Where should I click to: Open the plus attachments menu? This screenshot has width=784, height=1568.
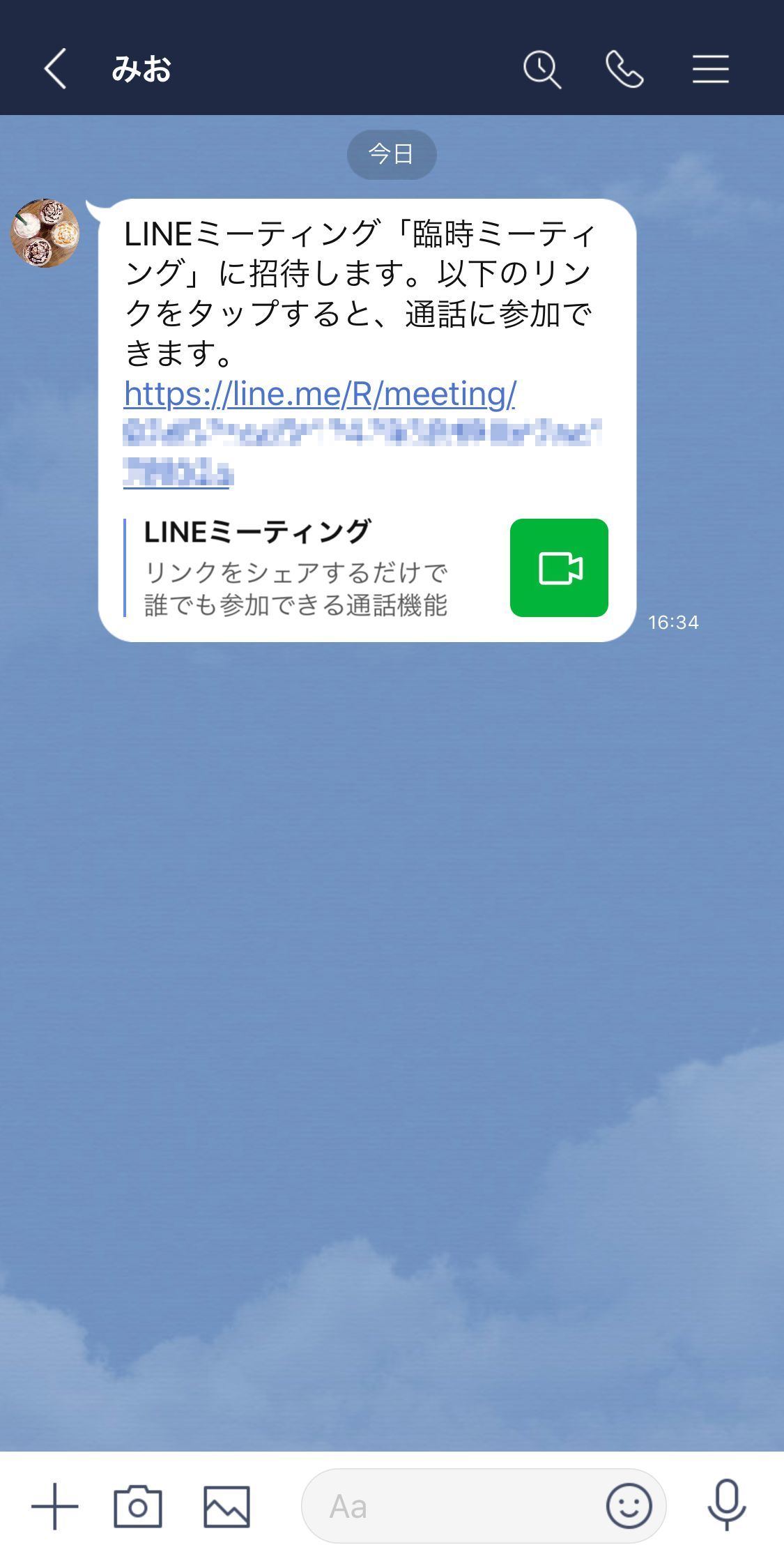point(55,1506)
